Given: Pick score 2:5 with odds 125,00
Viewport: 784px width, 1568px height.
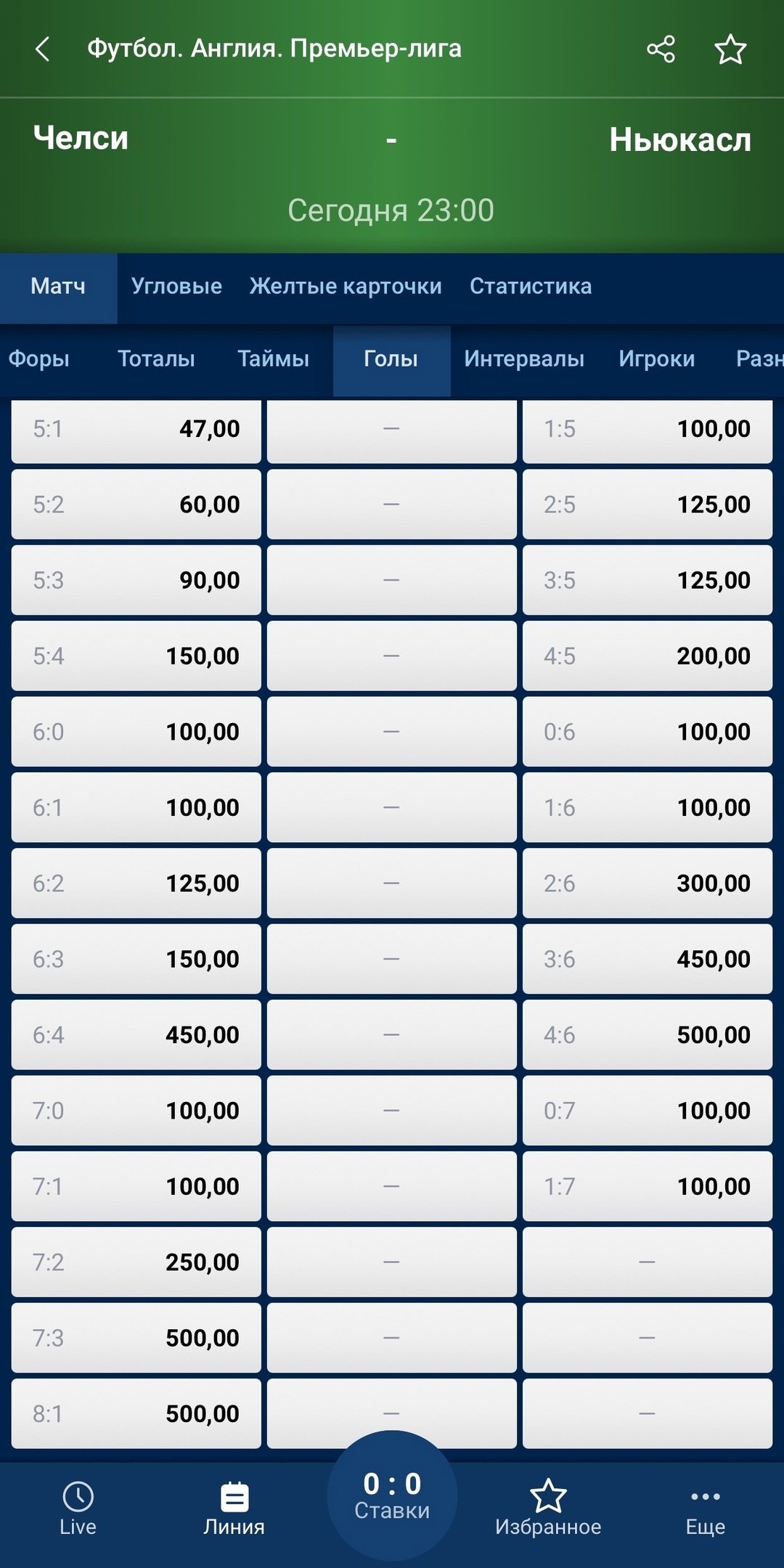Looking at the screenshot, I should pos(647,505).
